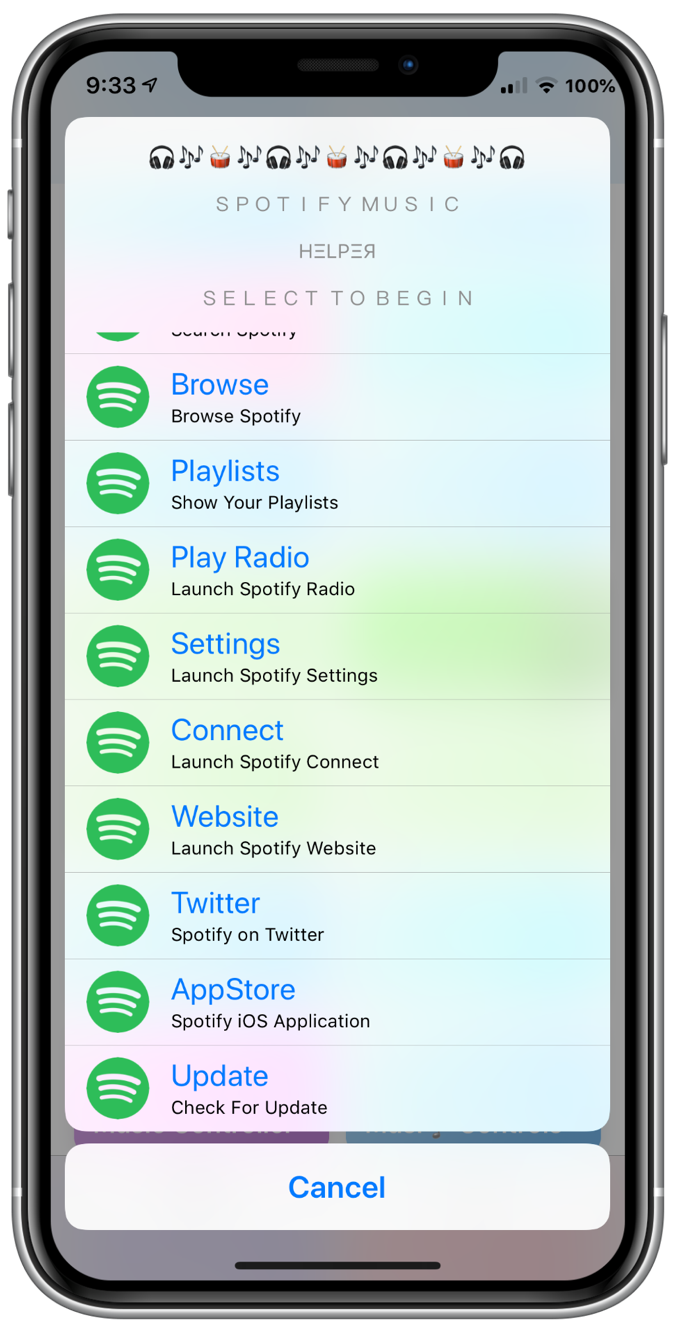675x1336 pixels.
Task: Tap Update to check for update
Action: [337, 1089]
